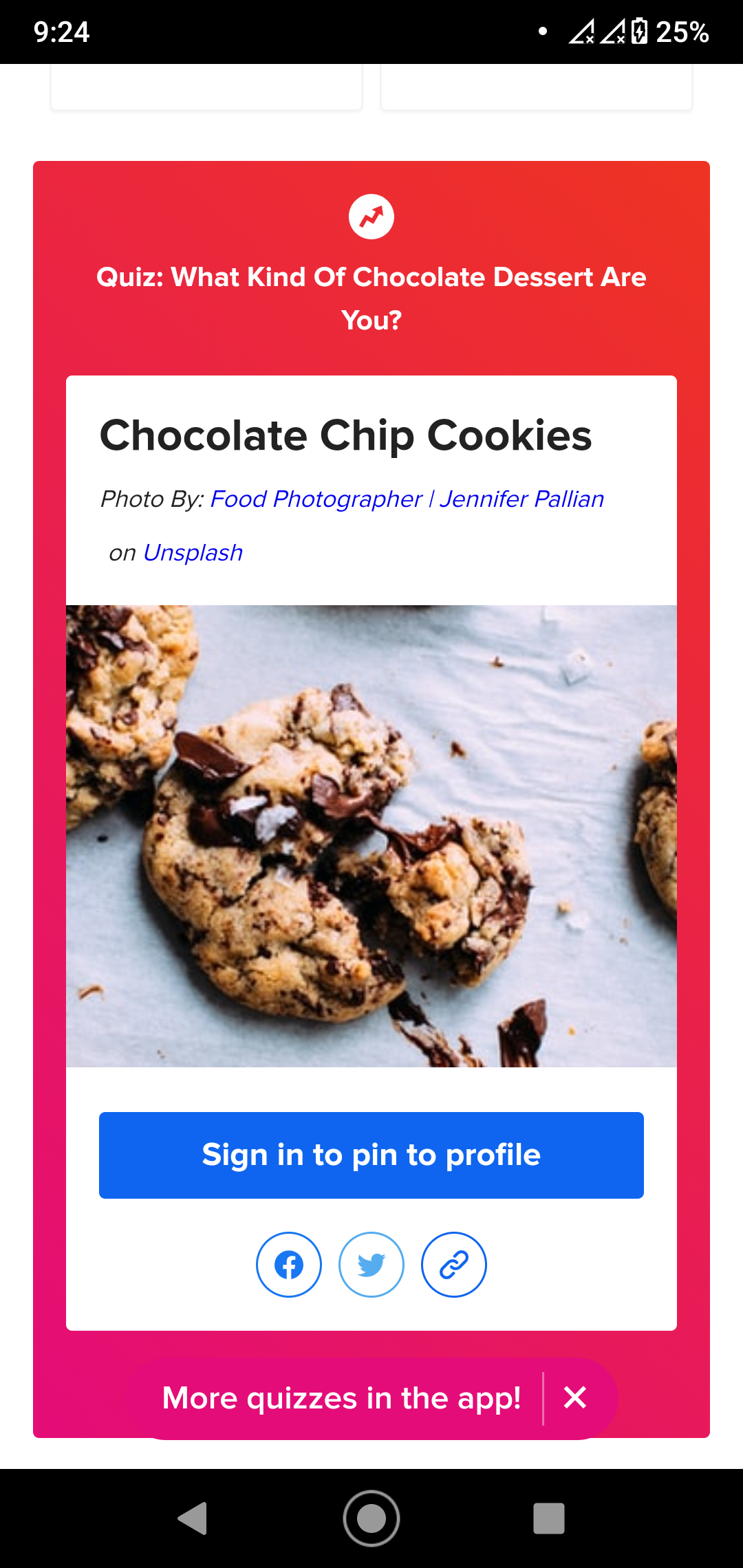Open the Unsplash link
This screenshot has width=743, height=1568.
click(193, 552)
